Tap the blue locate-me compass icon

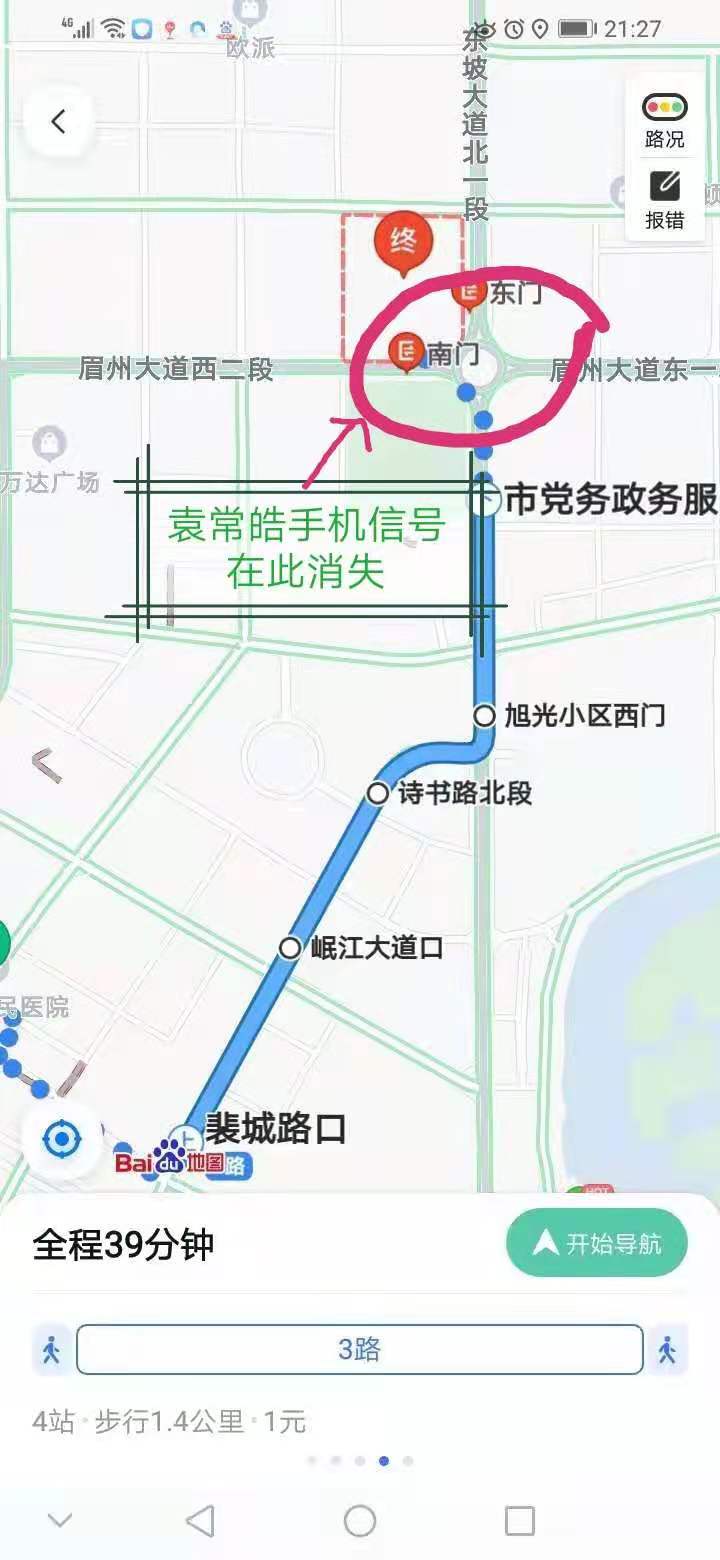coord(63,1138)
